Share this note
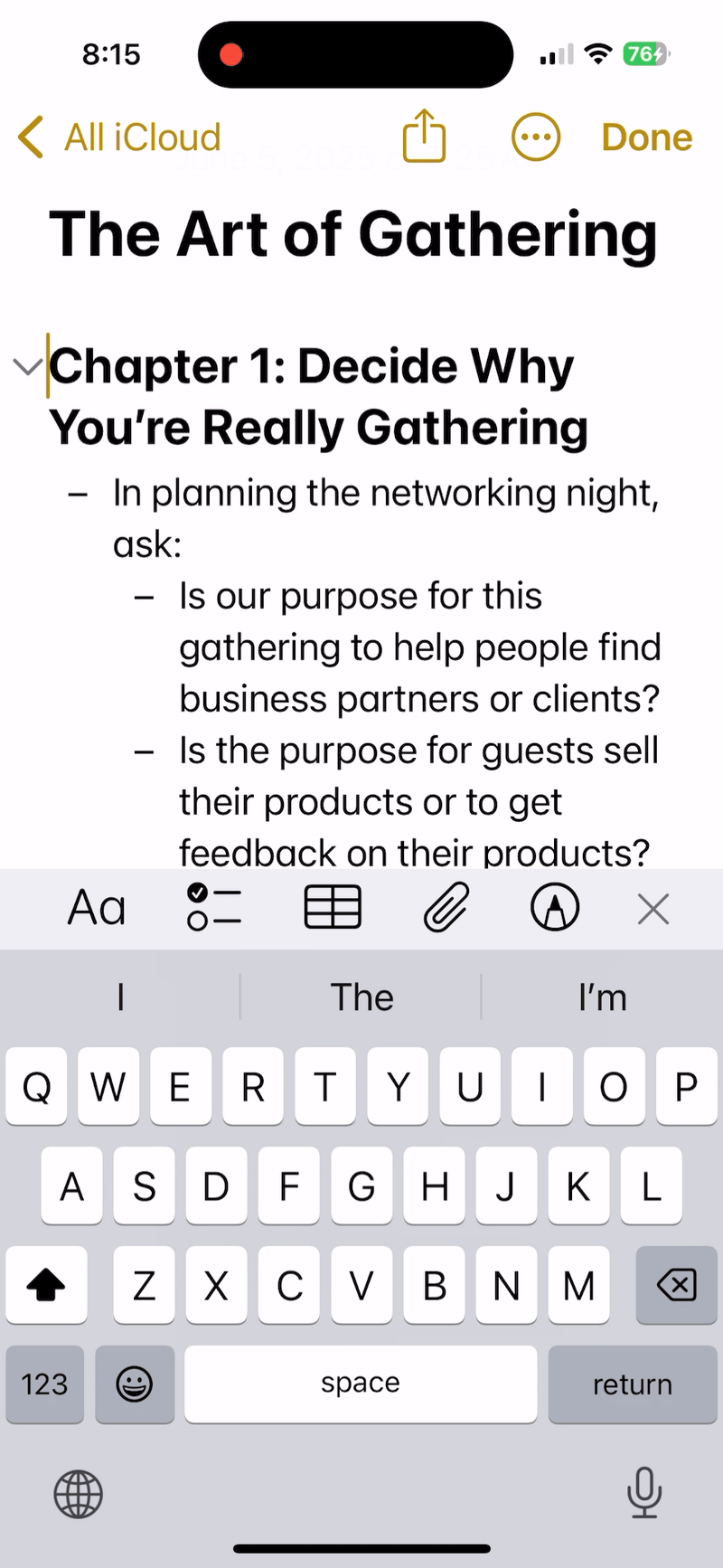The height and width of the screenshot is (1568, 723). [424, 137]
